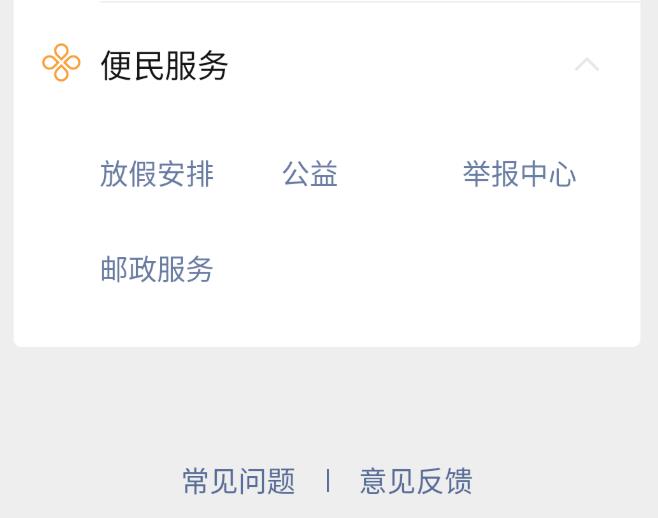This screenshot has height=518, width=658.
Task: View 常见问题 page
Action: click(x=239, y=482)
